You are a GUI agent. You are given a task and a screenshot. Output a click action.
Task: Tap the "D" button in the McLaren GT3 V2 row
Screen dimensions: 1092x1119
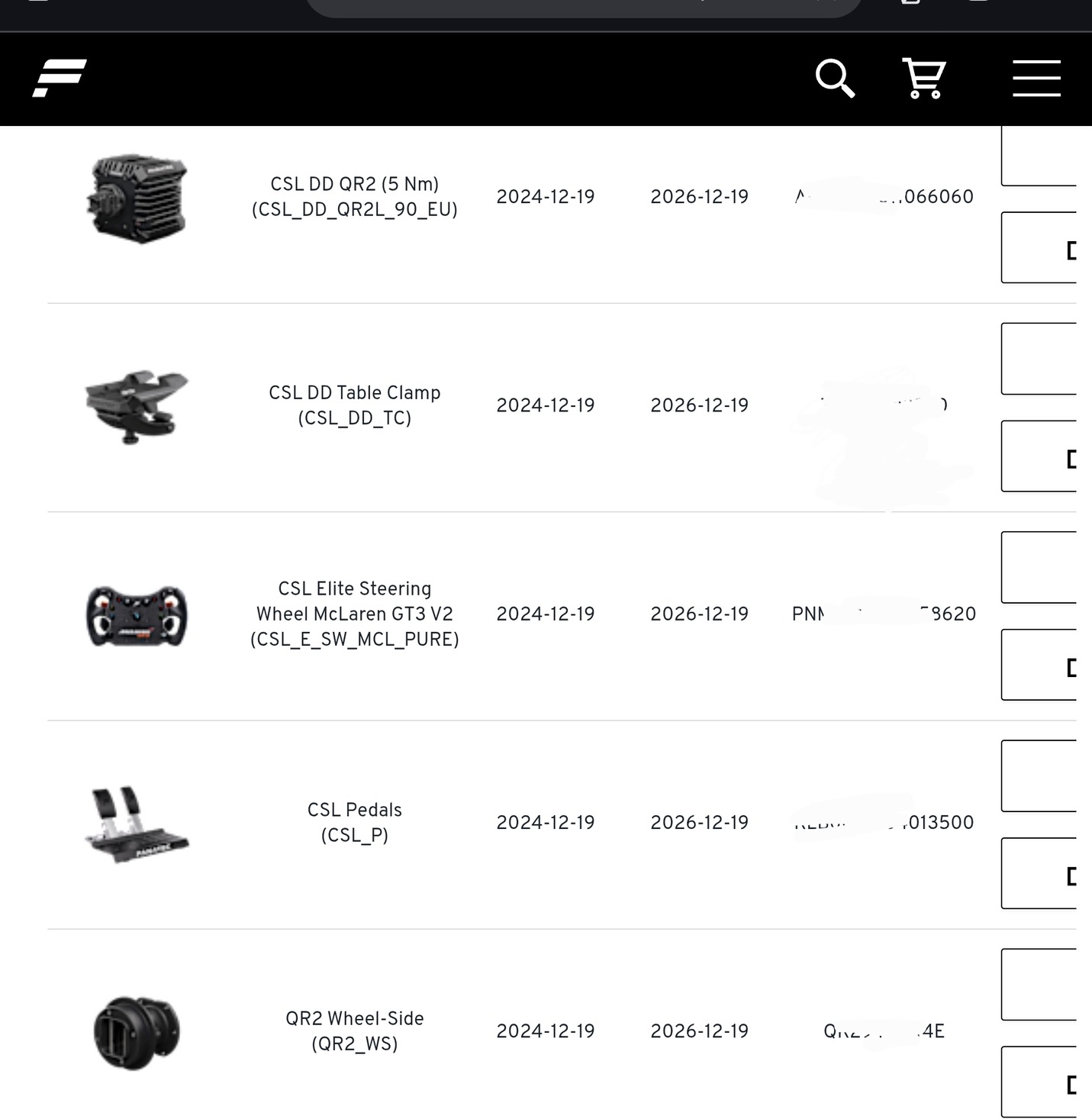coord(1039,665)
